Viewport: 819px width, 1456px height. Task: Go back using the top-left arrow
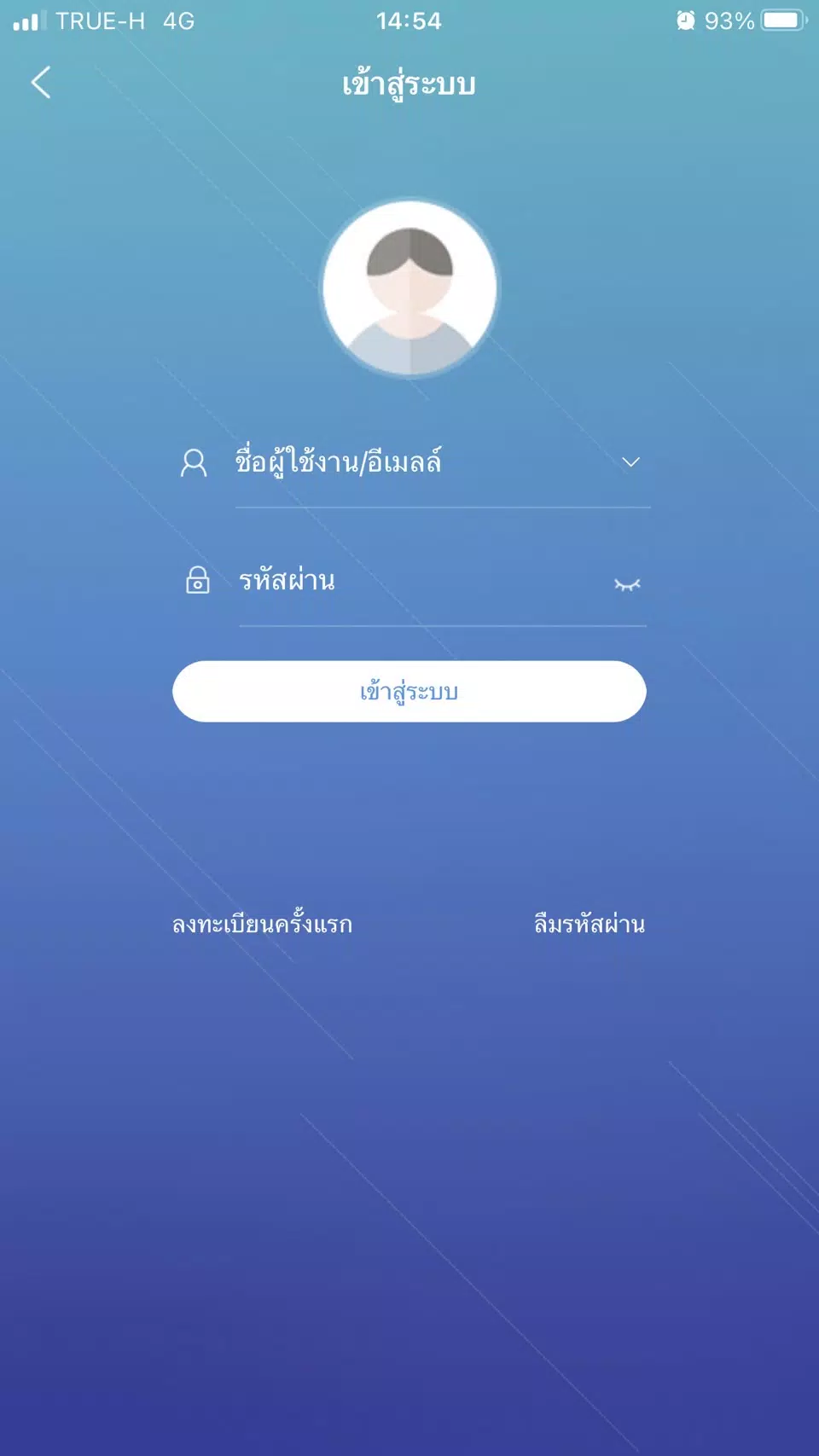41,83
